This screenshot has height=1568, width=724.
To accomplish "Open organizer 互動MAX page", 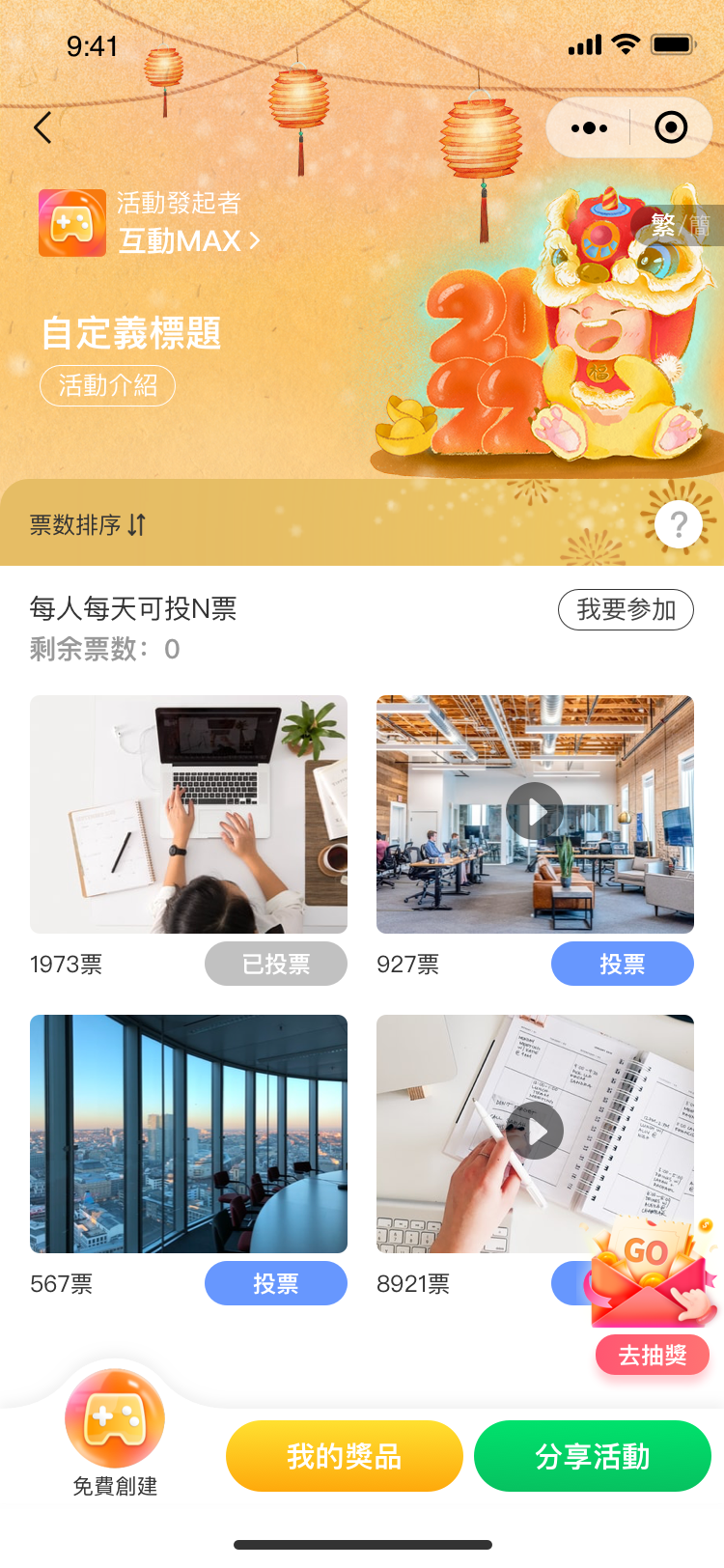I will coord(188,240).
